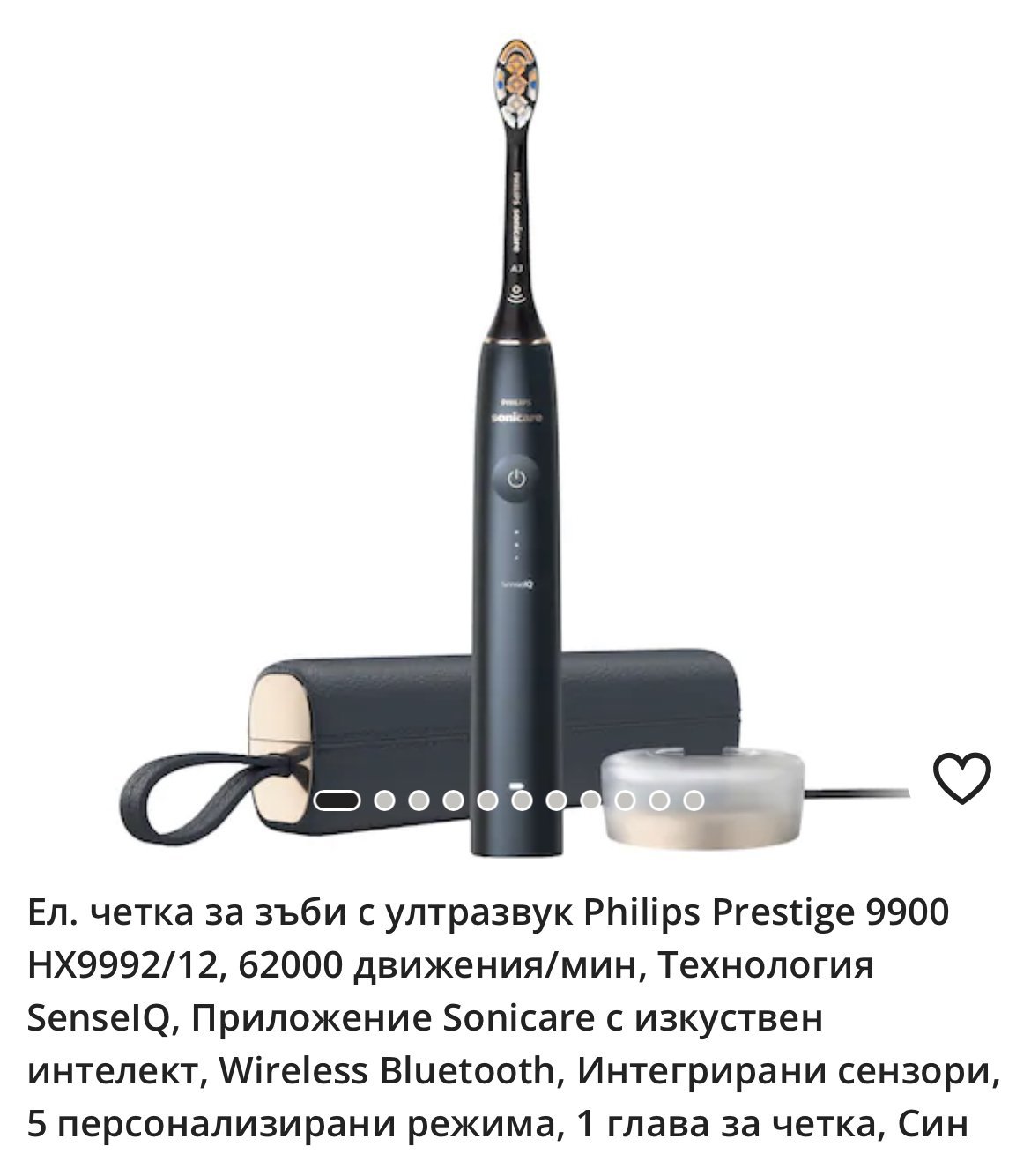1031x1176 pixels.
Task: Jump to the last image indicator dot
Action: (694, 800)
